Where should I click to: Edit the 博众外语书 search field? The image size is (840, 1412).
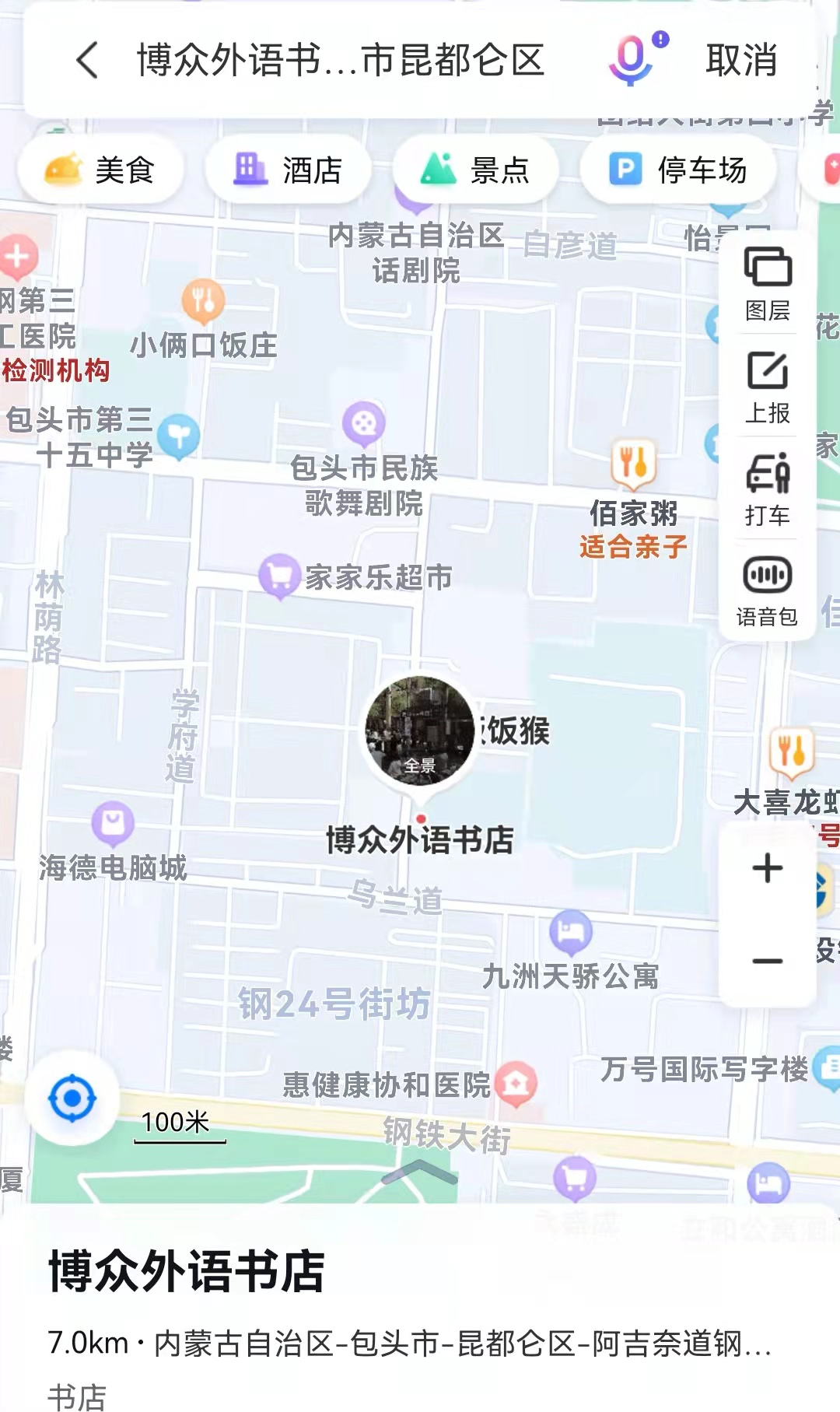341,60
